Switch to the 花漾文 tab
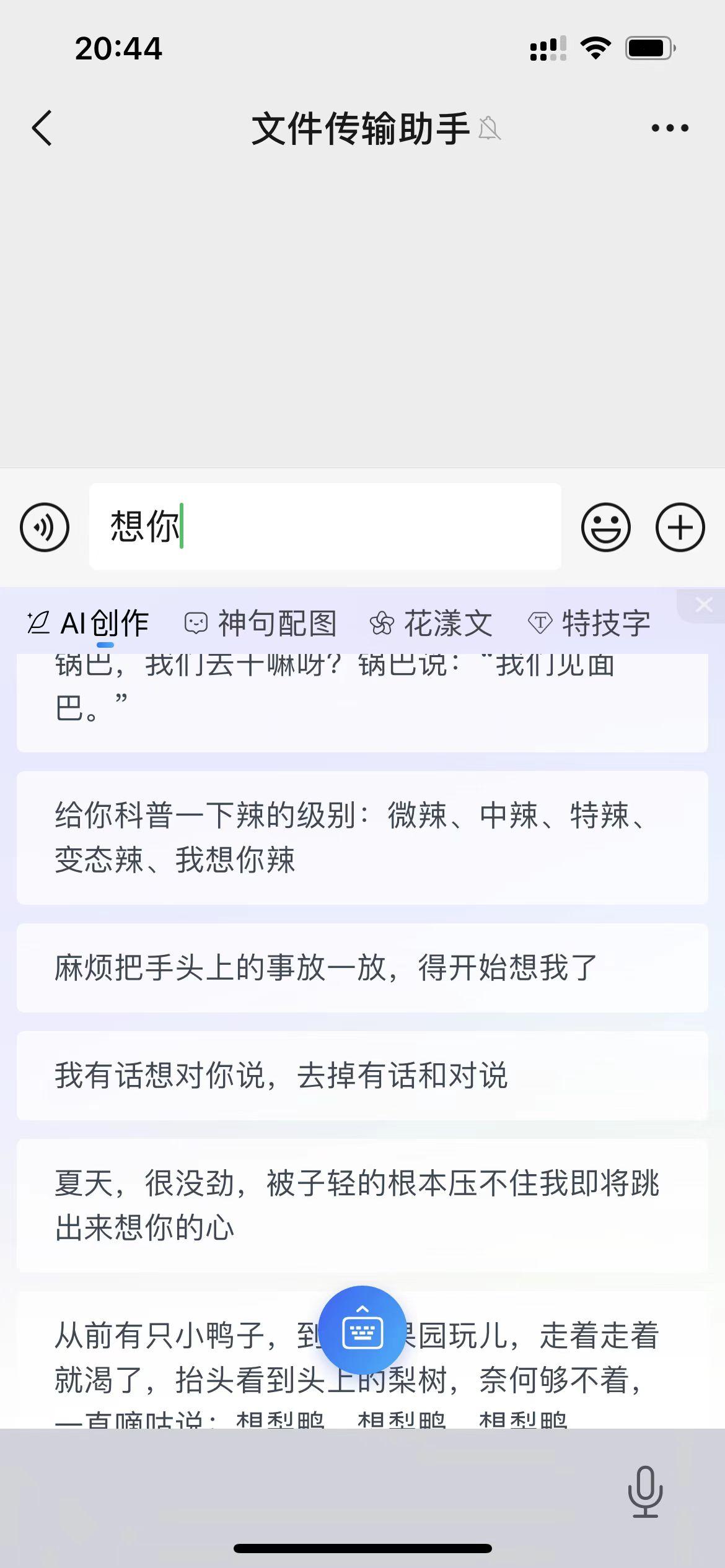Screen dimensions: 725x1568 pos(431,623)
